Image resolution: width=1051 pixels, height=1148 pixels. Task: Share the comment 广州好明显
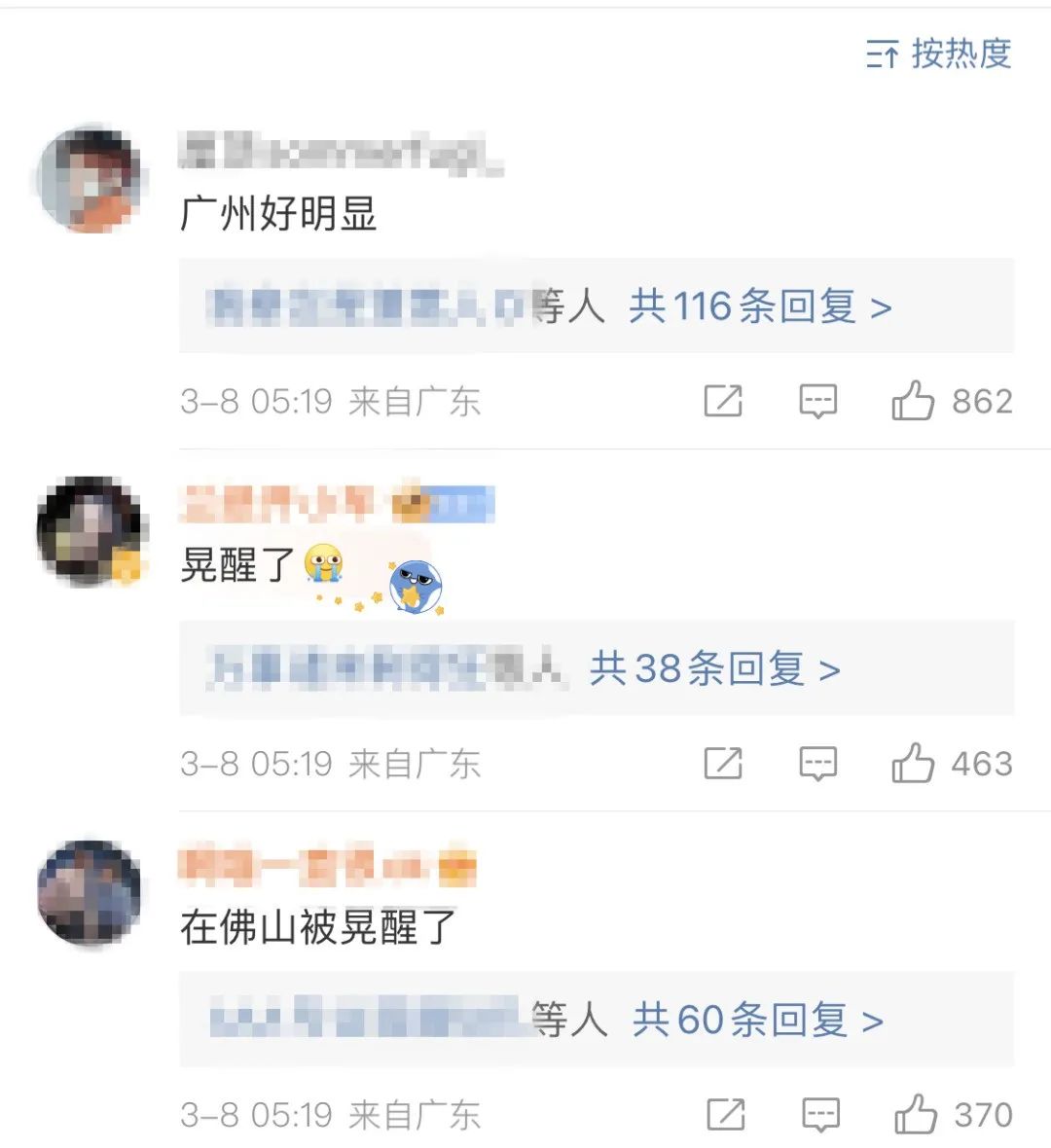tap(723, 401)
